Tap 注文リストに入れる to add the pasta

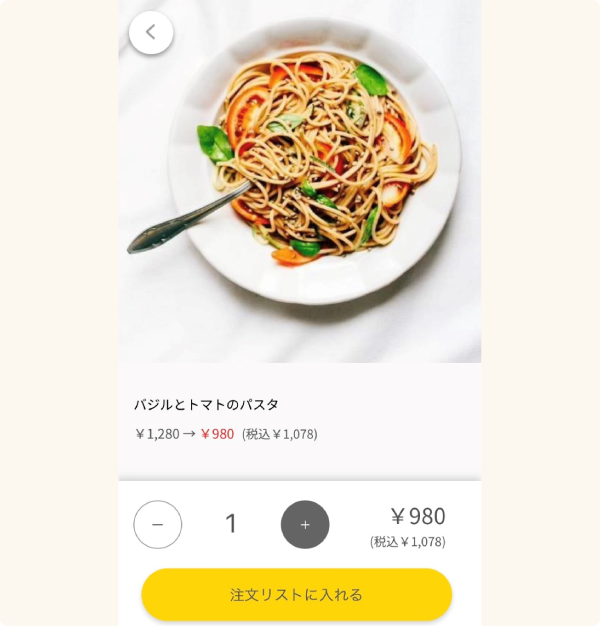click(297, 595)
